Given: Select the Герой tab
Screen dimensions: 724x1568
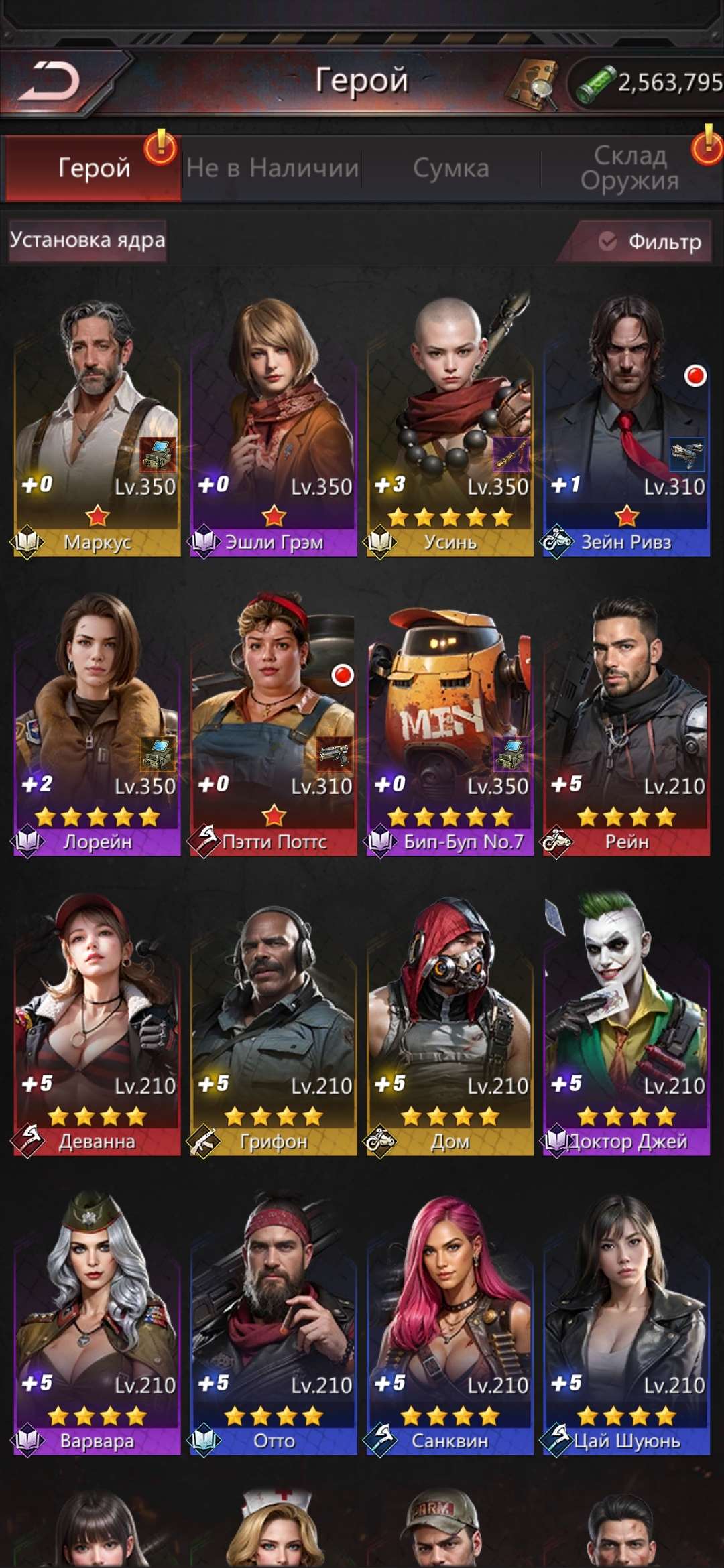Looking at the screenshot, I should (x=94, y=168).
